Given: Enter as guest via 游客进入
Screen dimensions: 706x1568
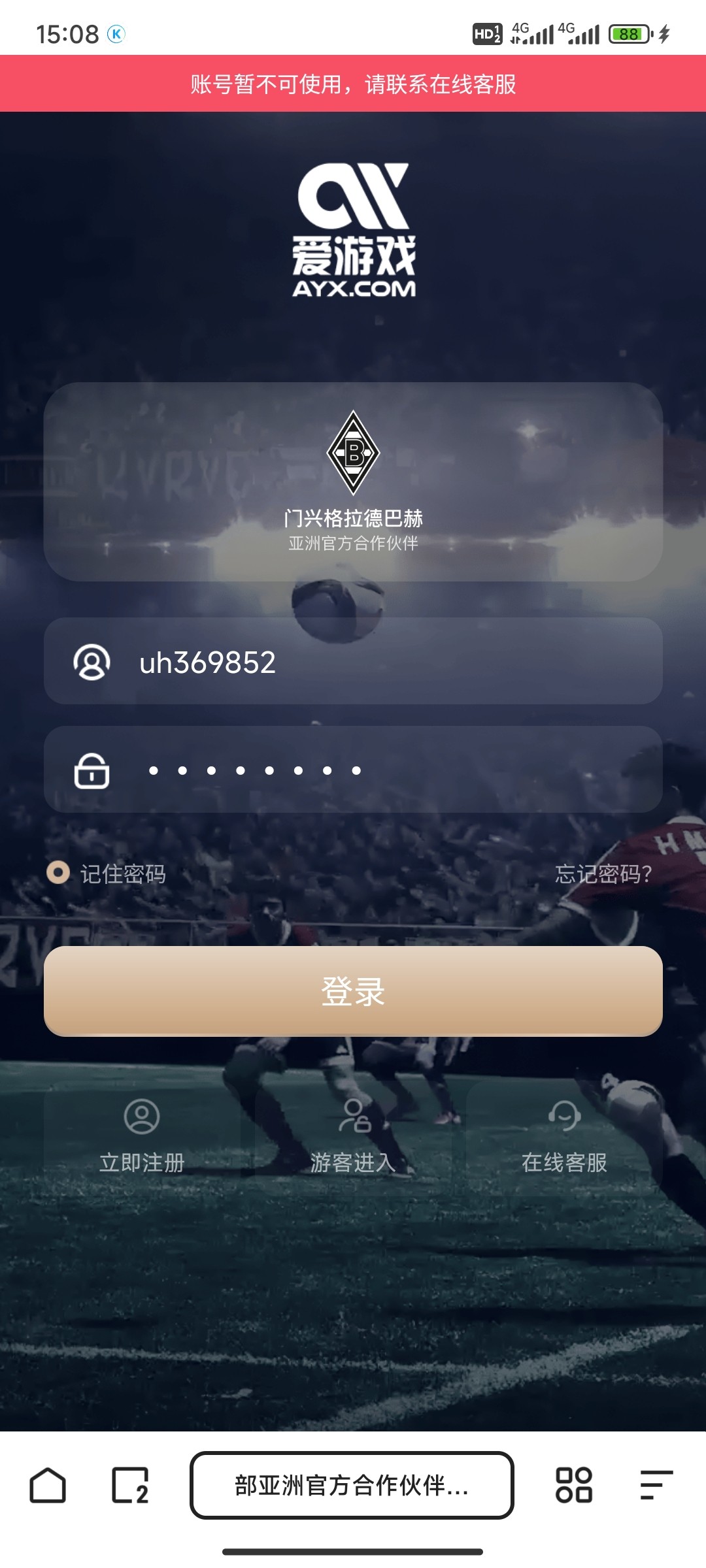Looking at the screenshot, I should tap(353, 1138).
